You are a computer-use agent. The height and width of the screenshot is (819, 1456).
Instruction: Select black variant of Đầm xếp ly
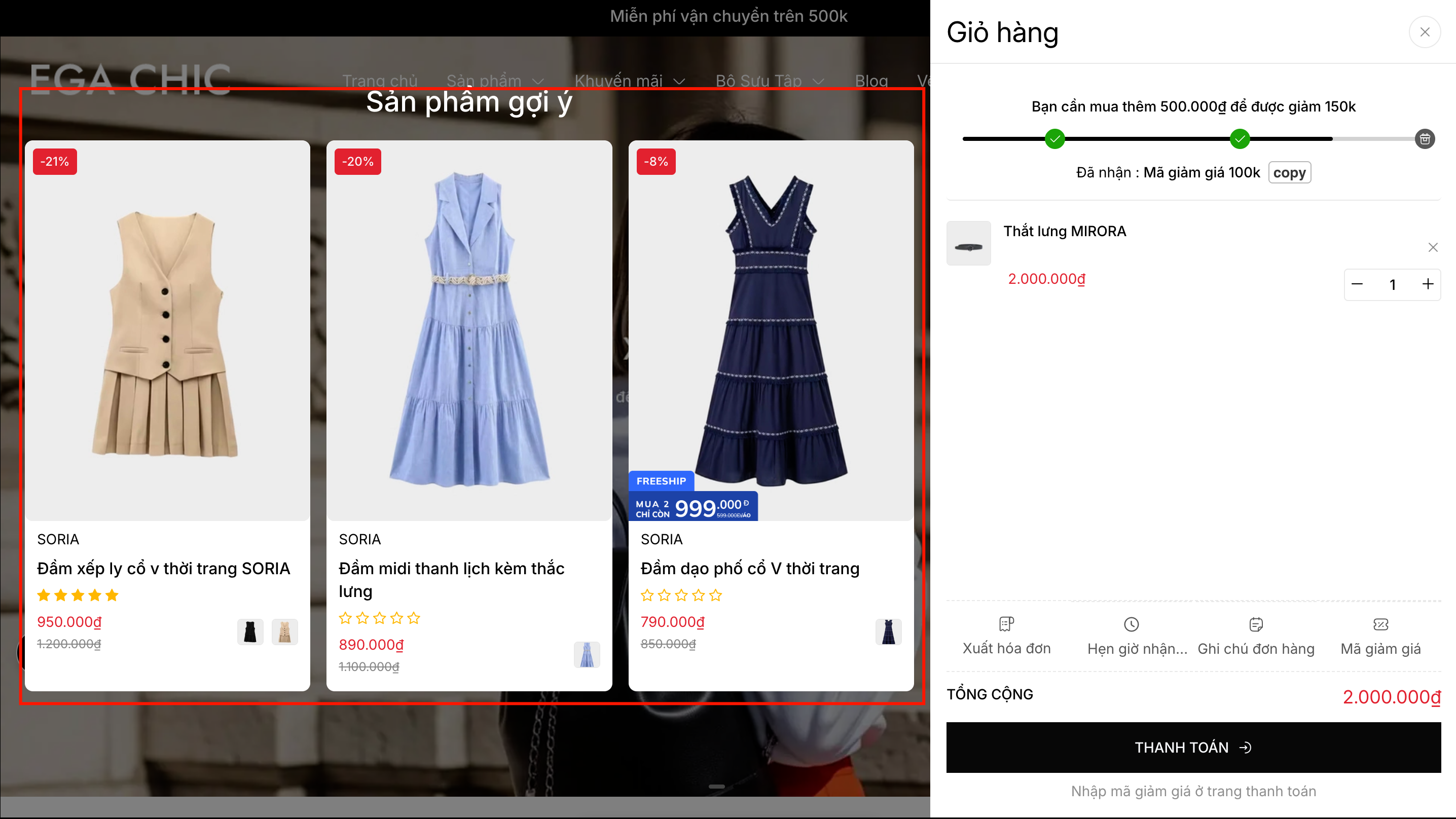[250, 631]
